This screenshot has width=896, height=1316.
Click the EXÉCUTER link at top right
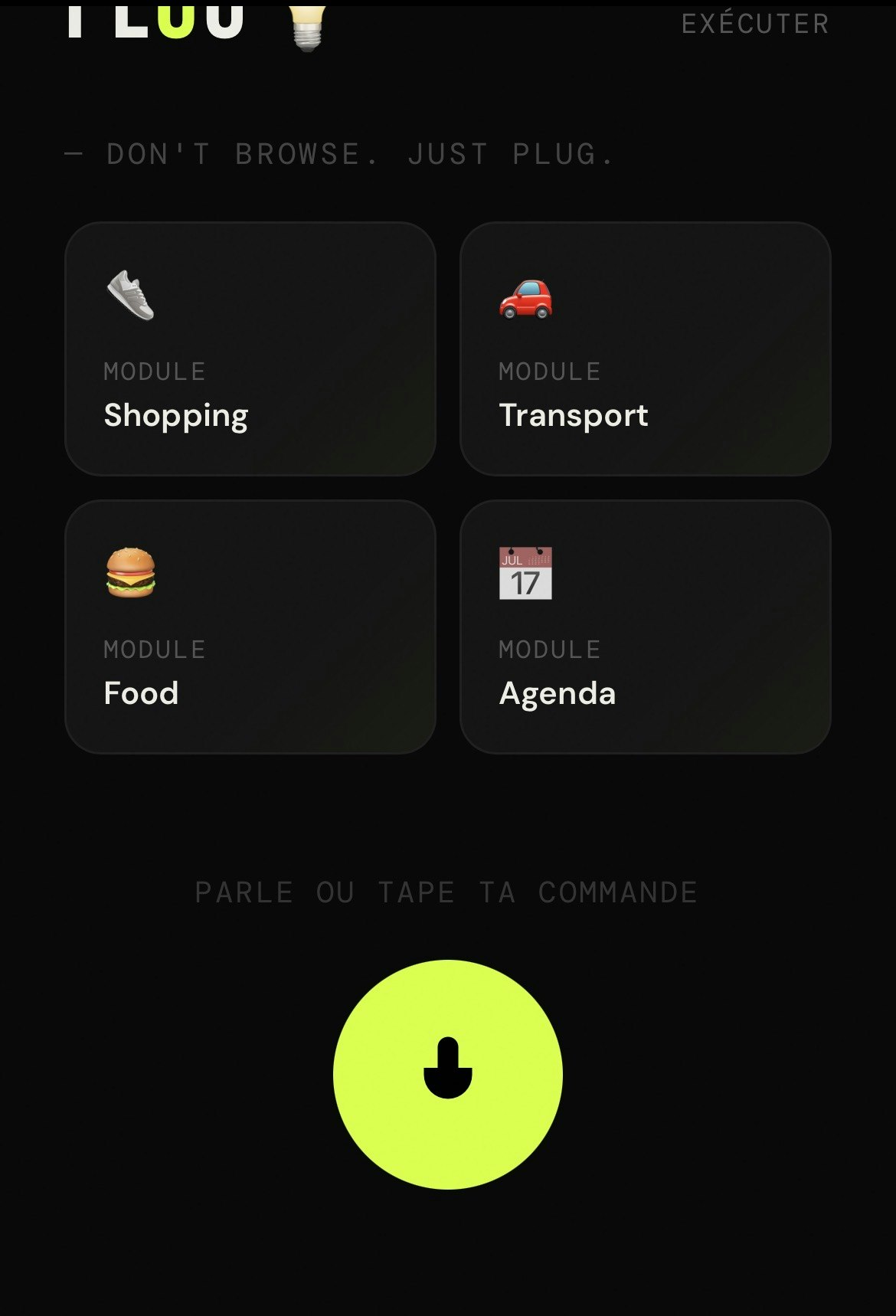click(754, 23)
